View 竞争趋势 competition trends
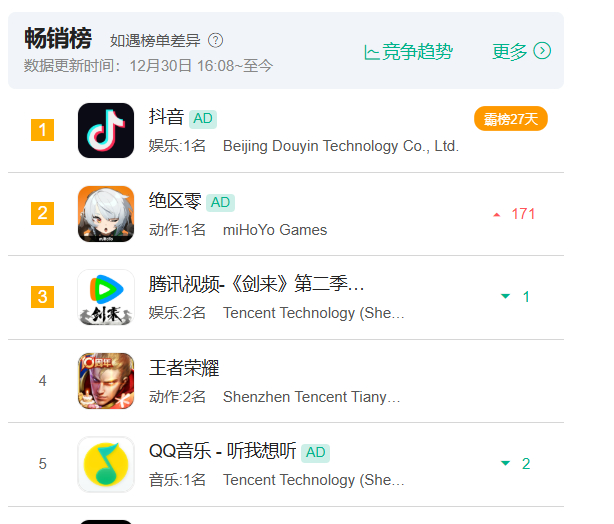Screen dimensions: 614x524 [408, 52]
